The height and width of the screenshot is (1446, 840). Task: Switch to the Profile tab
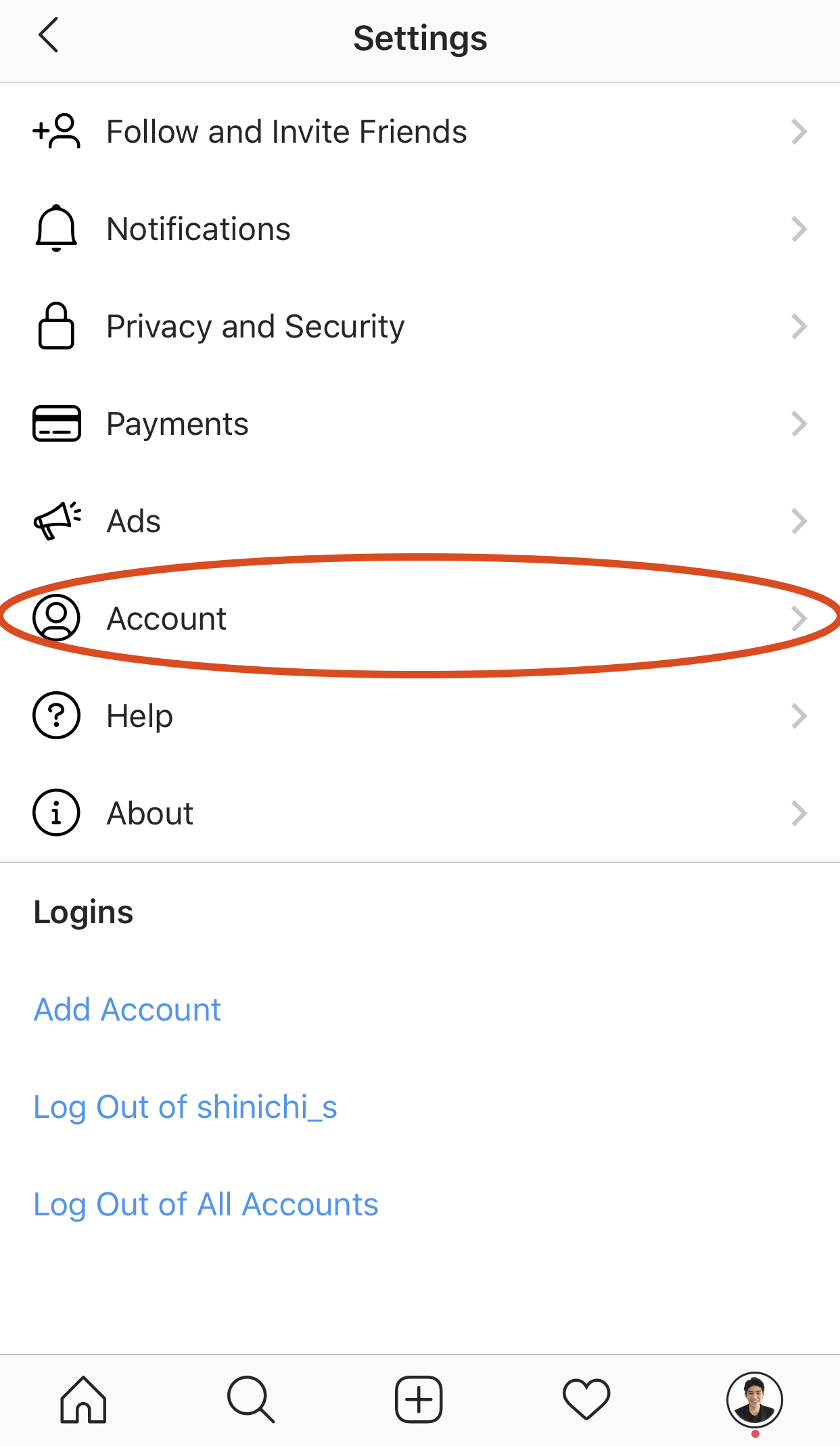tap(755, 1400)
